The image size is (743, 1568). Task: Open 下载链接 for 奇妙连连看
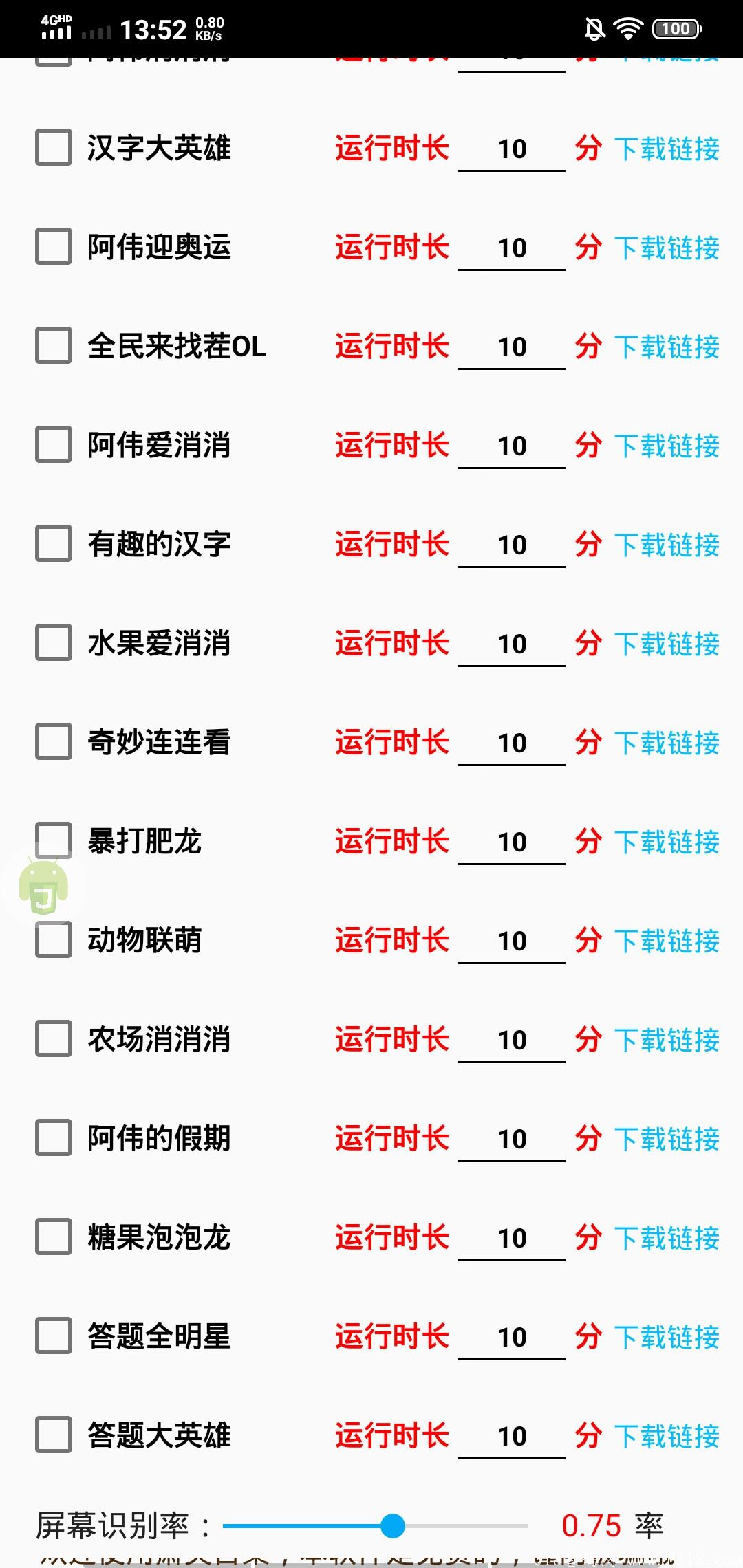(666, 743)
